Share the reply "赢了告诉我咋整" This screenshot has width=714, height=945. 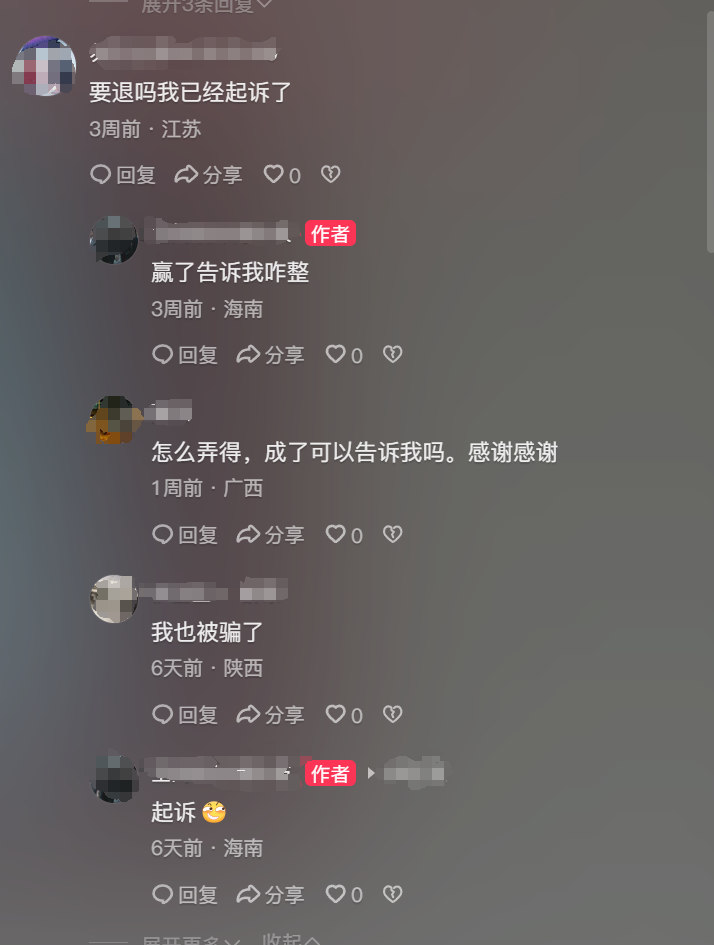point(270,355)
